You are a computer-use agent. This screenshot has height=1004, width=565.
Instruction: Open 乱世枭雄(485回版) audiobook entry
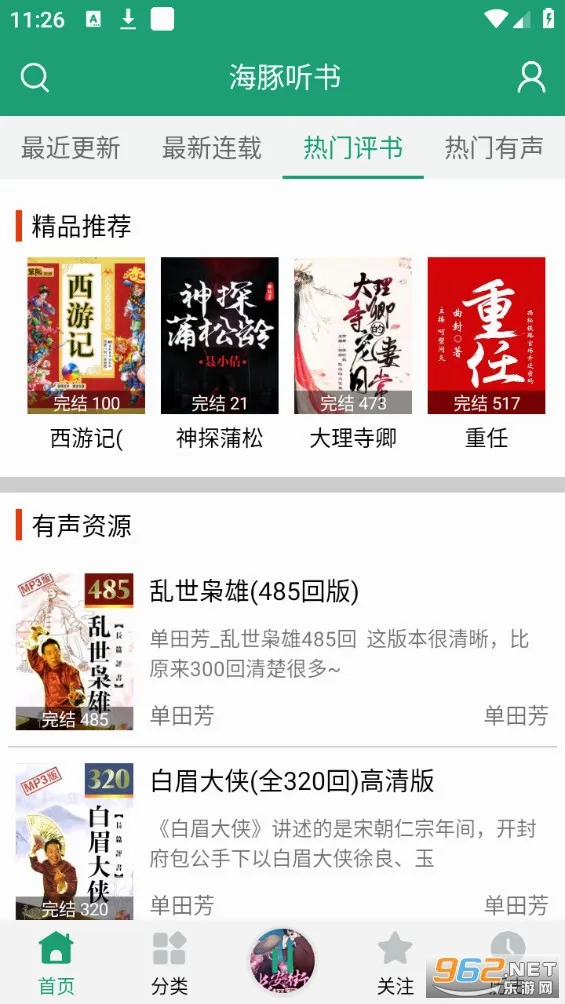282,652
